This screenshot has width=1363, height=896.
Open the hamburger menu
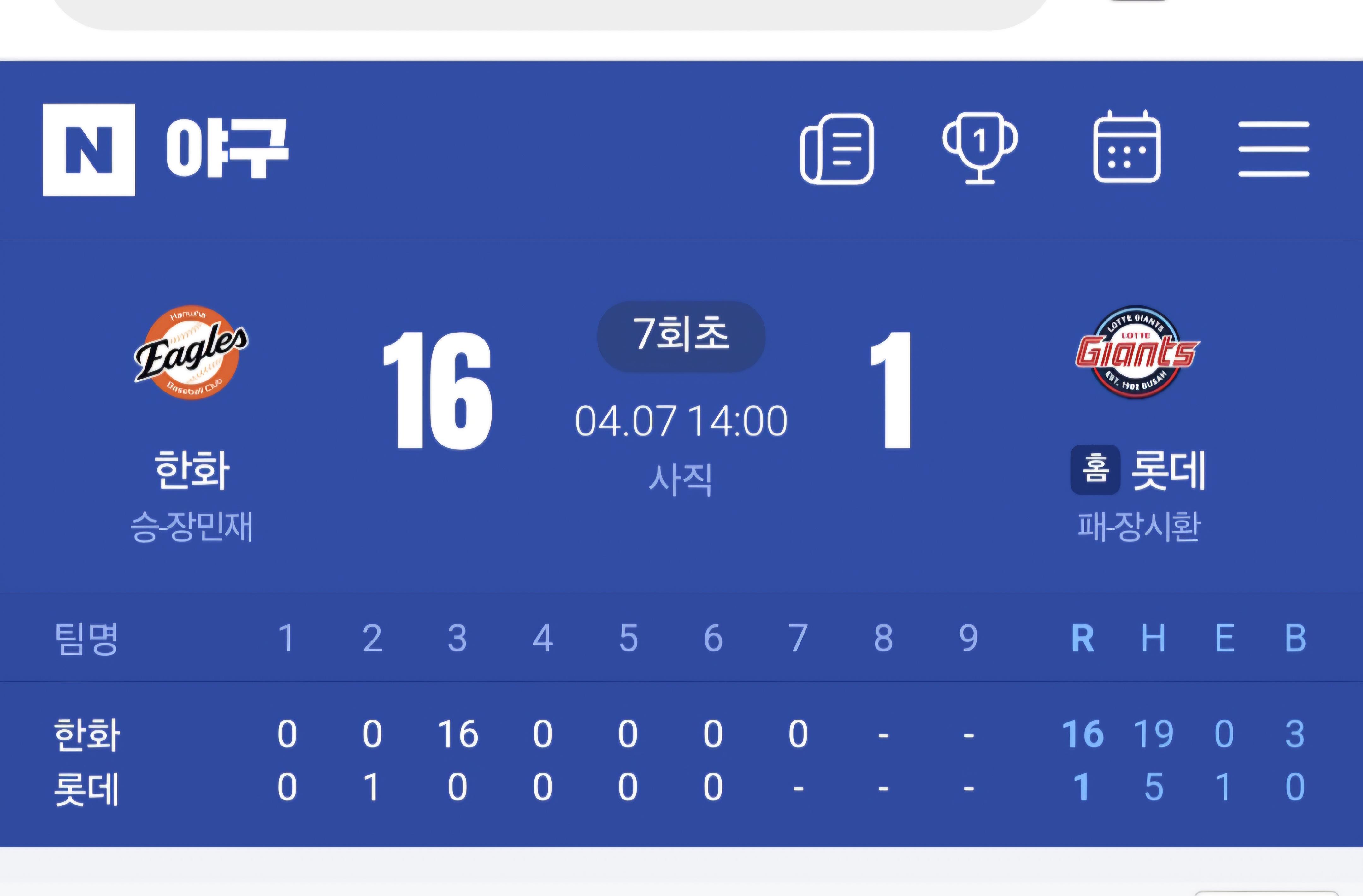pos(1274,149)
